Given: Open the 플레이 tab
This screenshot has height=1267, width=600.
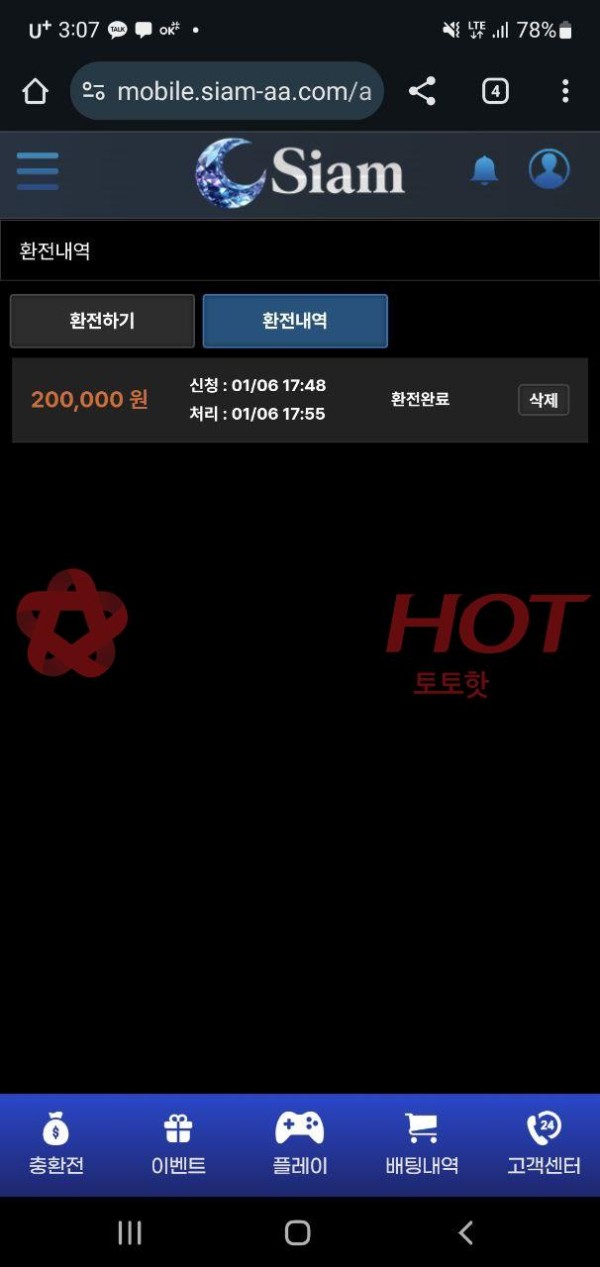Looking at the screenshot, I should 300,1145.
